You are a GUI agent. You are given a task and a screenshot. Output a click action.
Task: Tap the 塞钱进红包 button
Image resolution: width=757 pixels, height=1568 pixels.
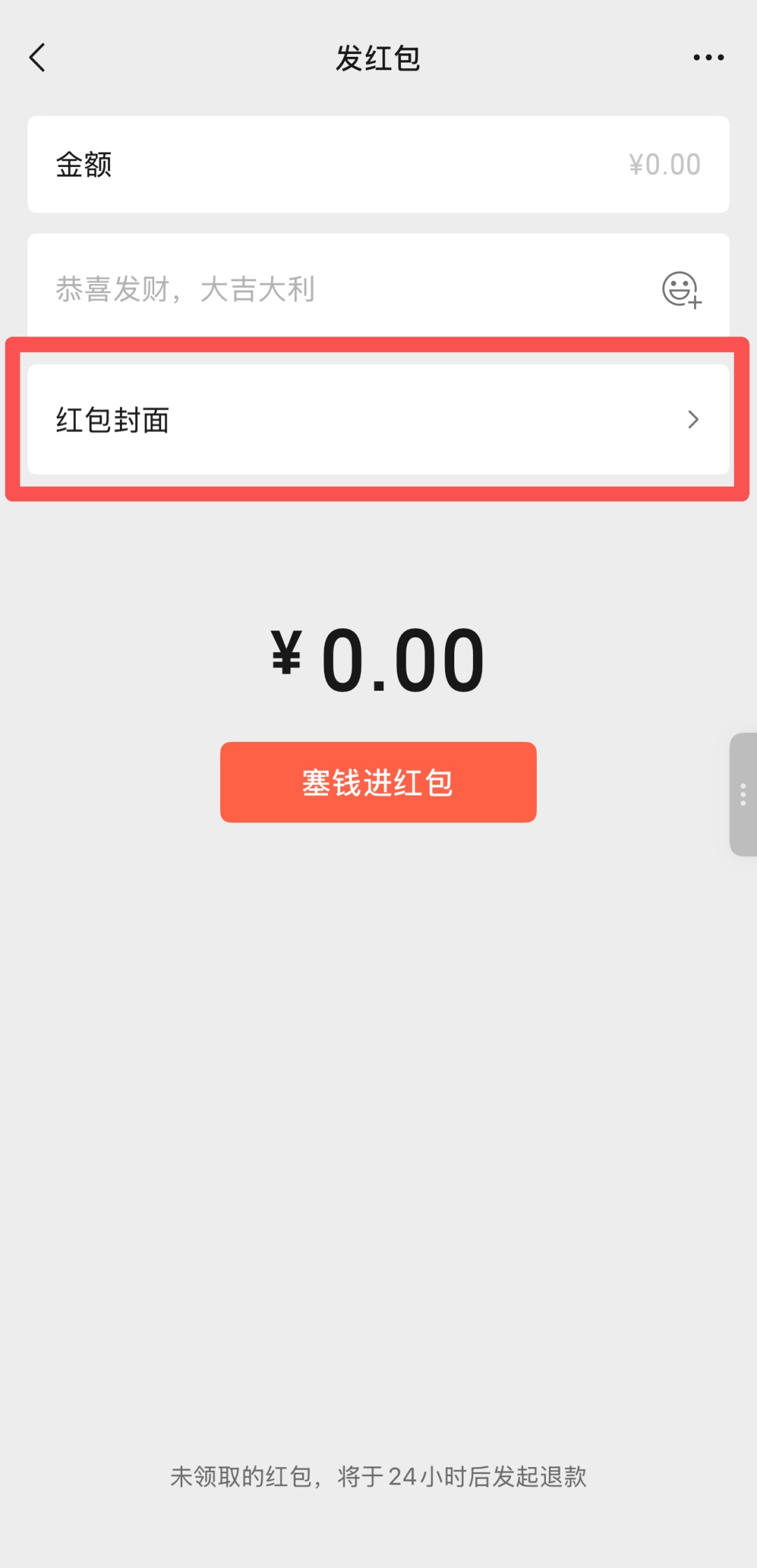pyautogui.click(x=378, y=782)
